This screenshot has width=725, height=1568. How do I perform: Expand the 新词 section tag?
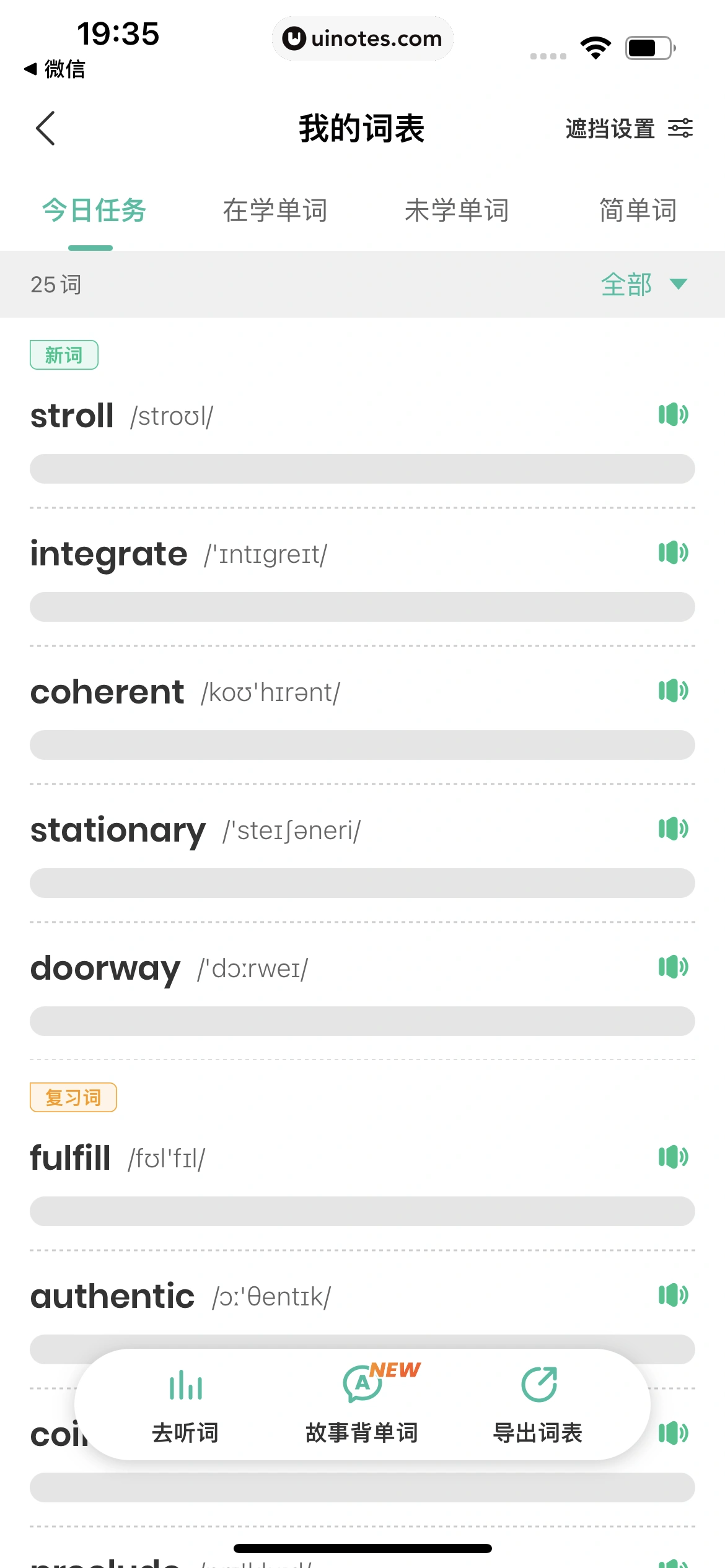click(x=64, y=355)
